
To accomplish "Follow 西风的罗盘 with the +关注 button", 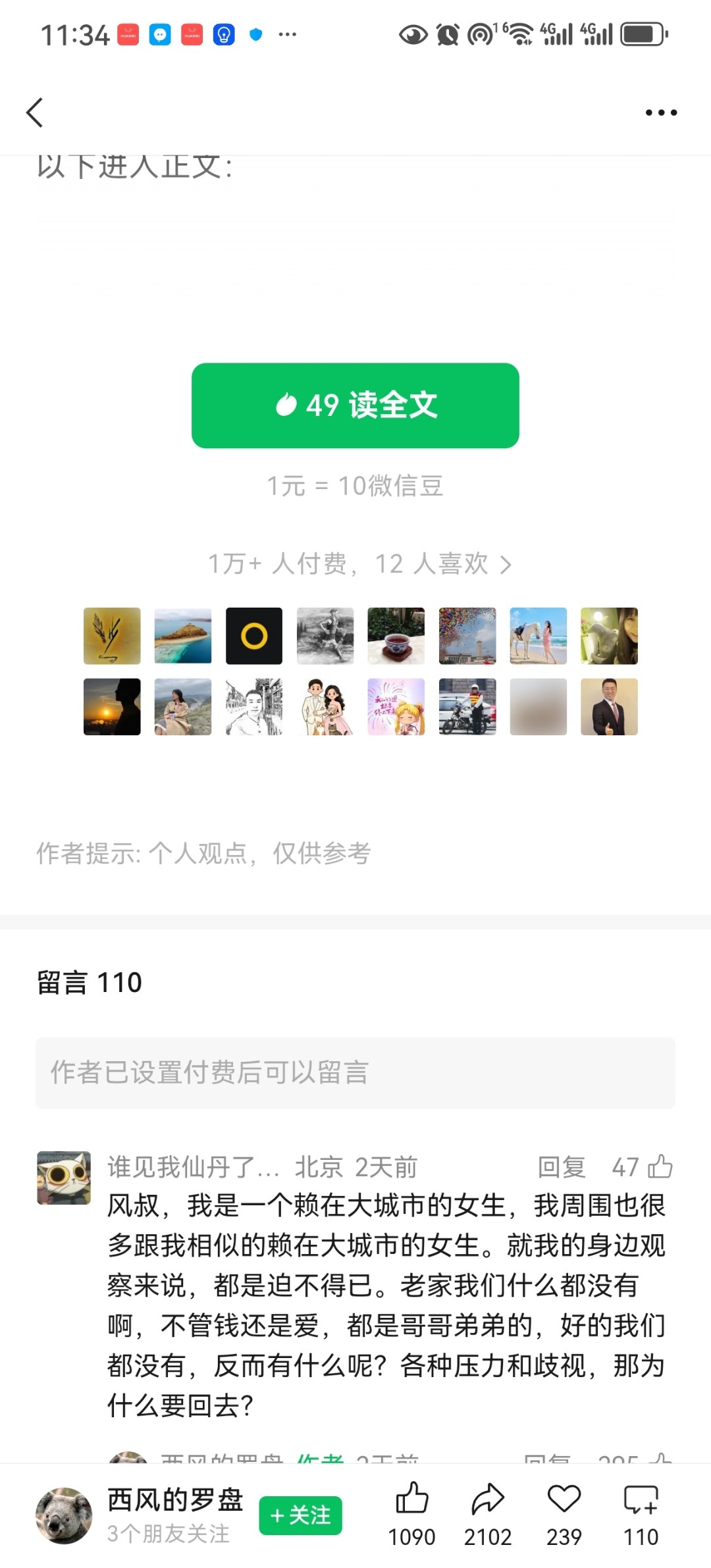I will [300, 1515].
